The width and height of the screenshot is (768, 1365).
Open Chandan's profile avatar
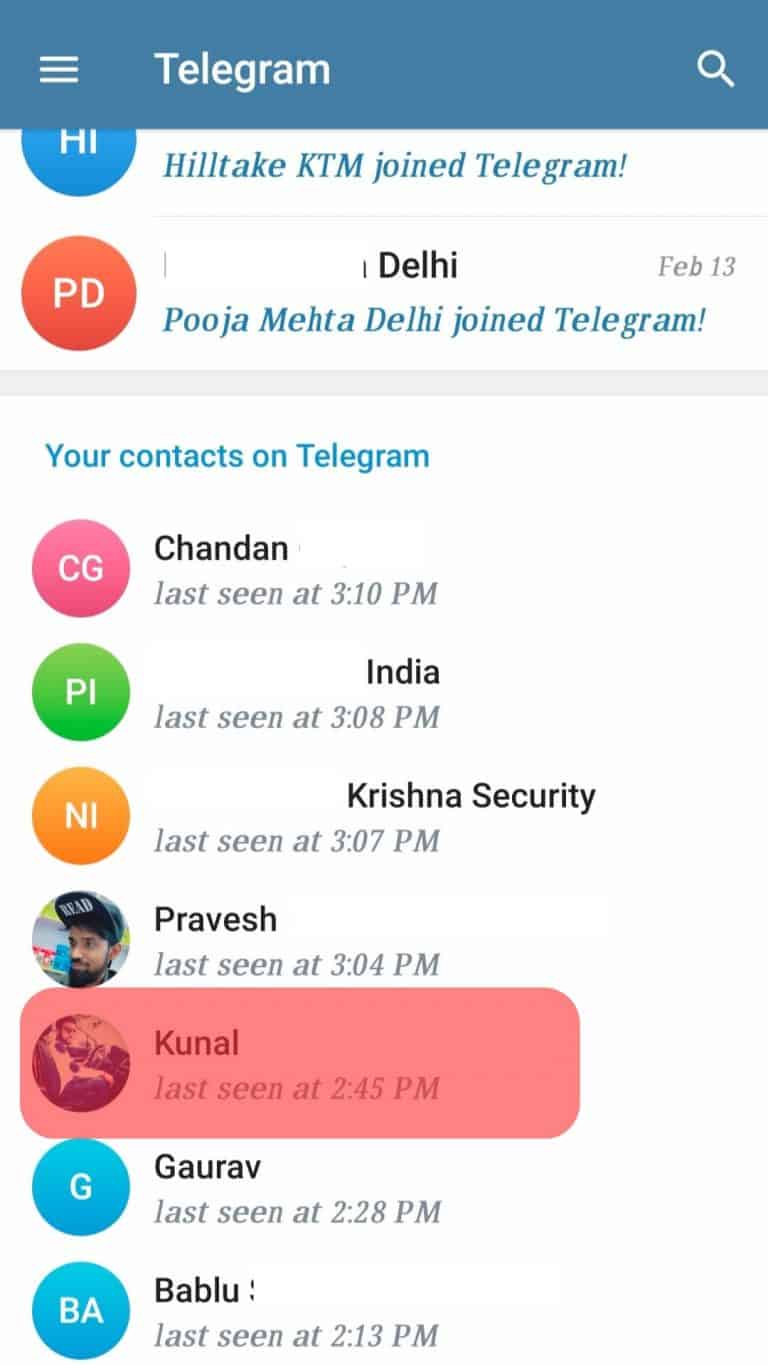(80, 567)
